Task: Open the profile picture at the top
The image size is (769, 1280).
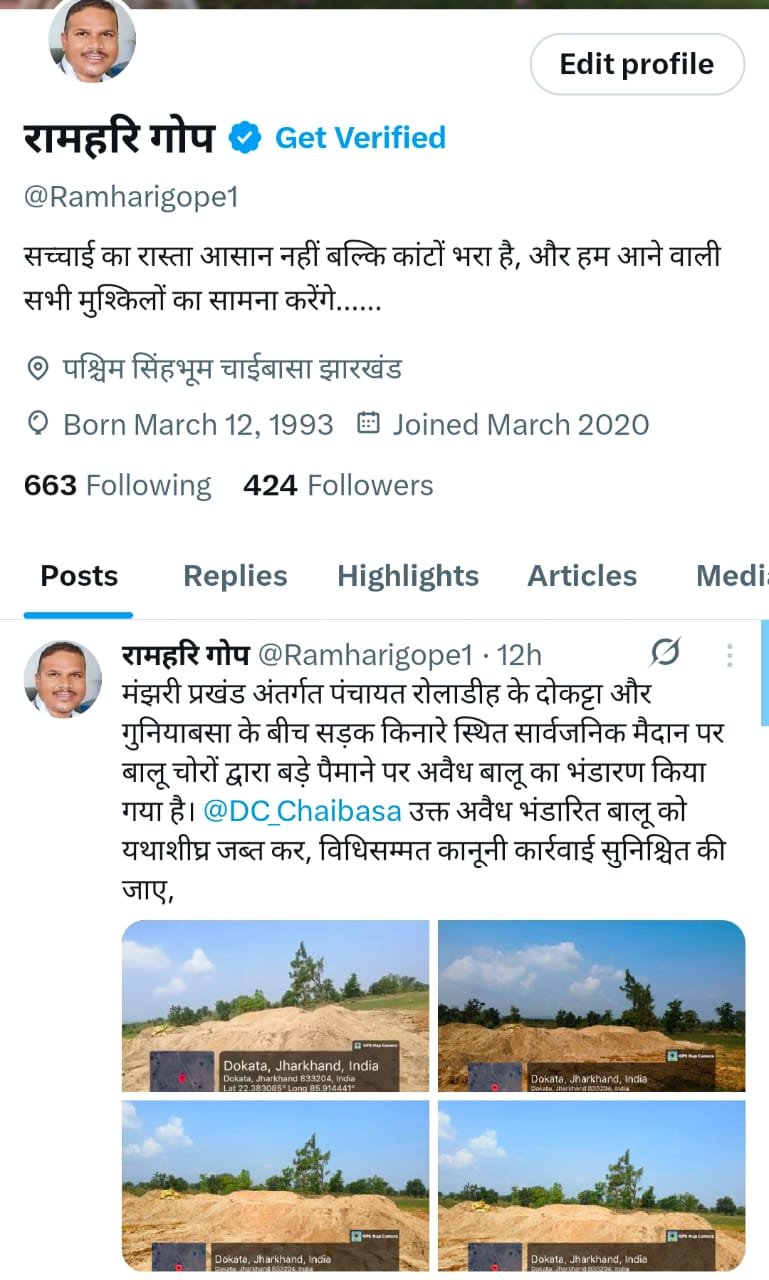Action: 92,42
